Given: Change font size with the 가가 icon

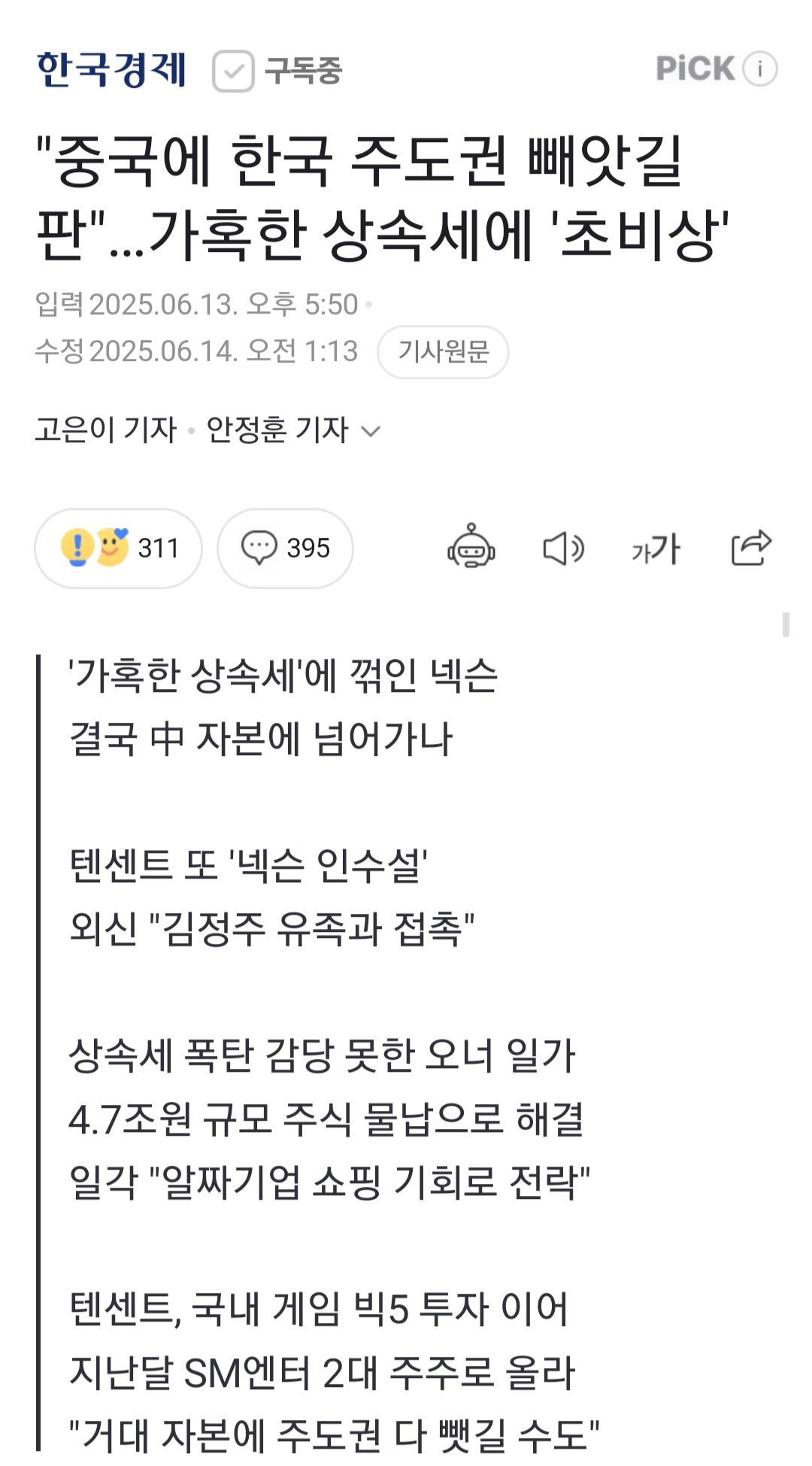Looking at the screenshot, I should pos(656,548).
